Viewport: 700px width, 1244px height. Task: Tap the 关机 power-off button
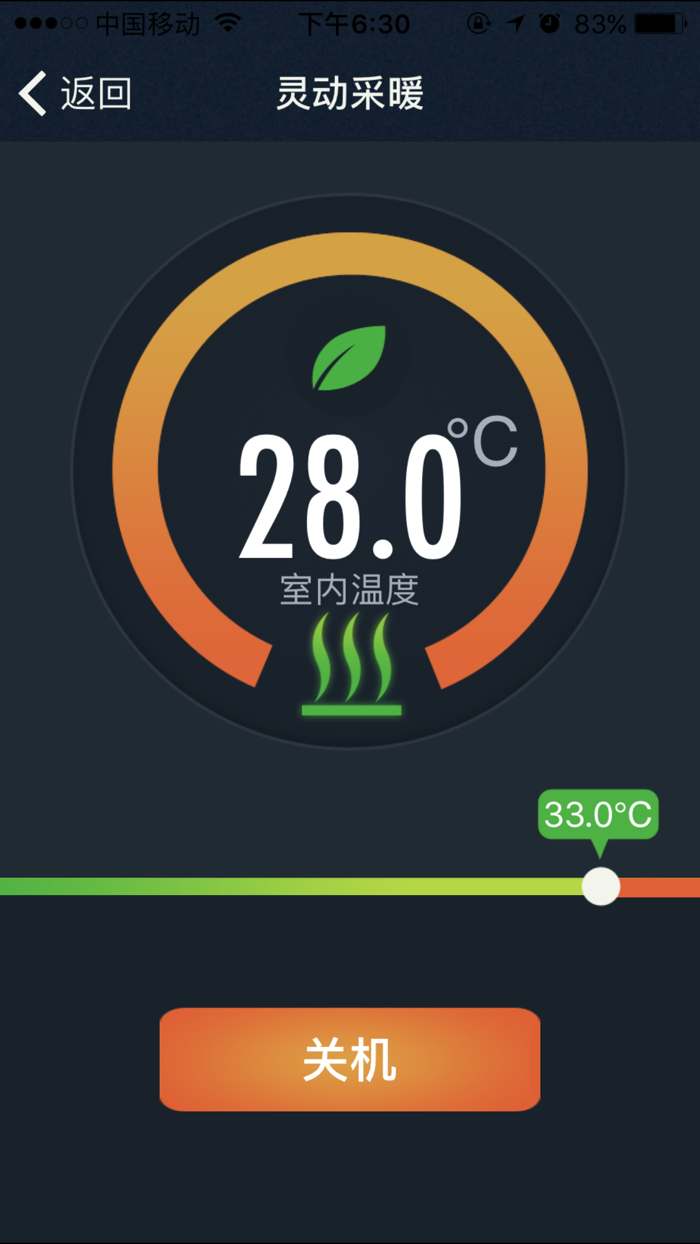(x=350, y=1059)
